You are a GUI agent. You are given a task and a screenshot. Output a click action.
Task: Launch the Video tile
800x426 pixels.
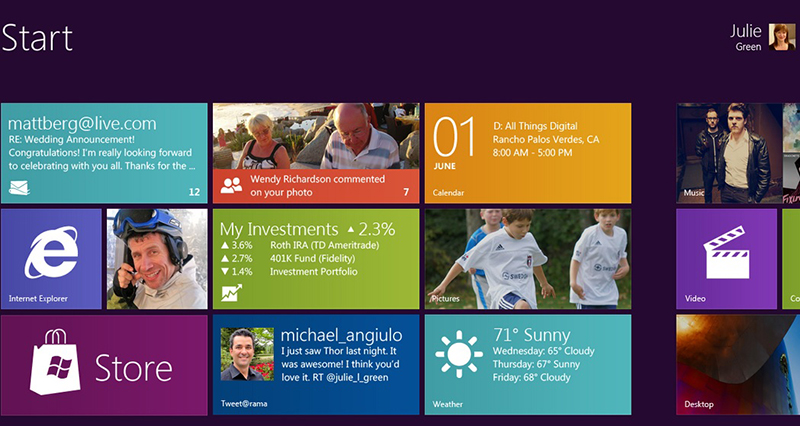726,258
